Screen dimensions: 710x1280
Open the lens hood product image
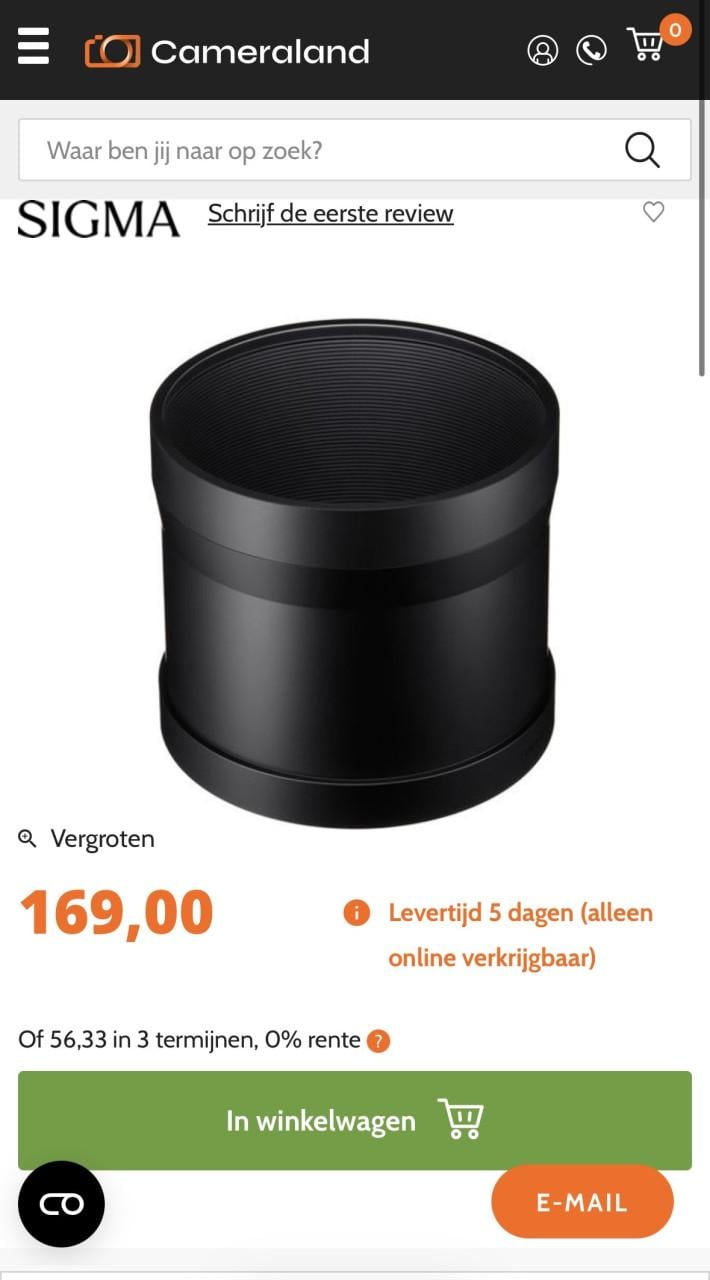pos(355,570)
